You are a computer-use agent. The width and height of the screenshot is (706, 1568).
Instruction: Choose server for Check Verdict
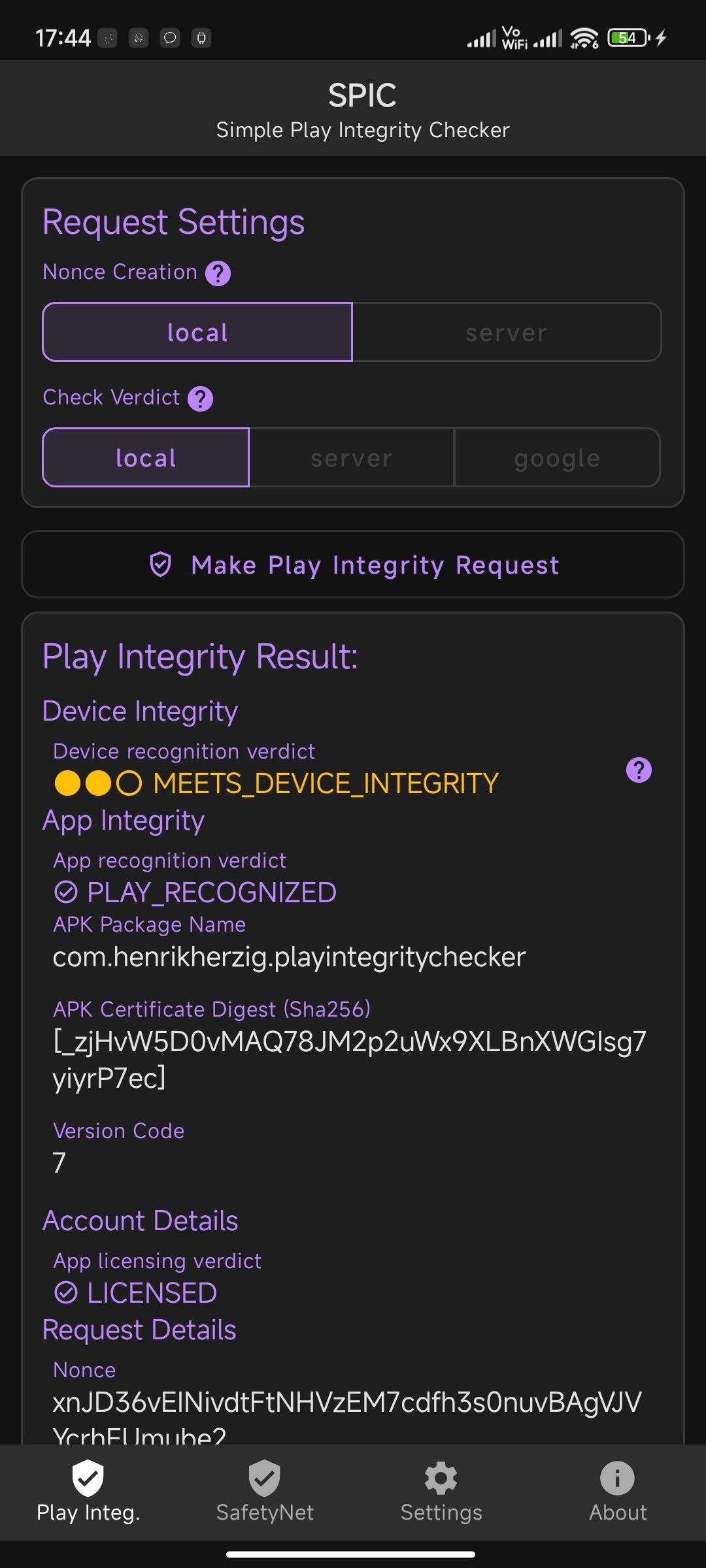pyautogui.click(x=352, y=457)
